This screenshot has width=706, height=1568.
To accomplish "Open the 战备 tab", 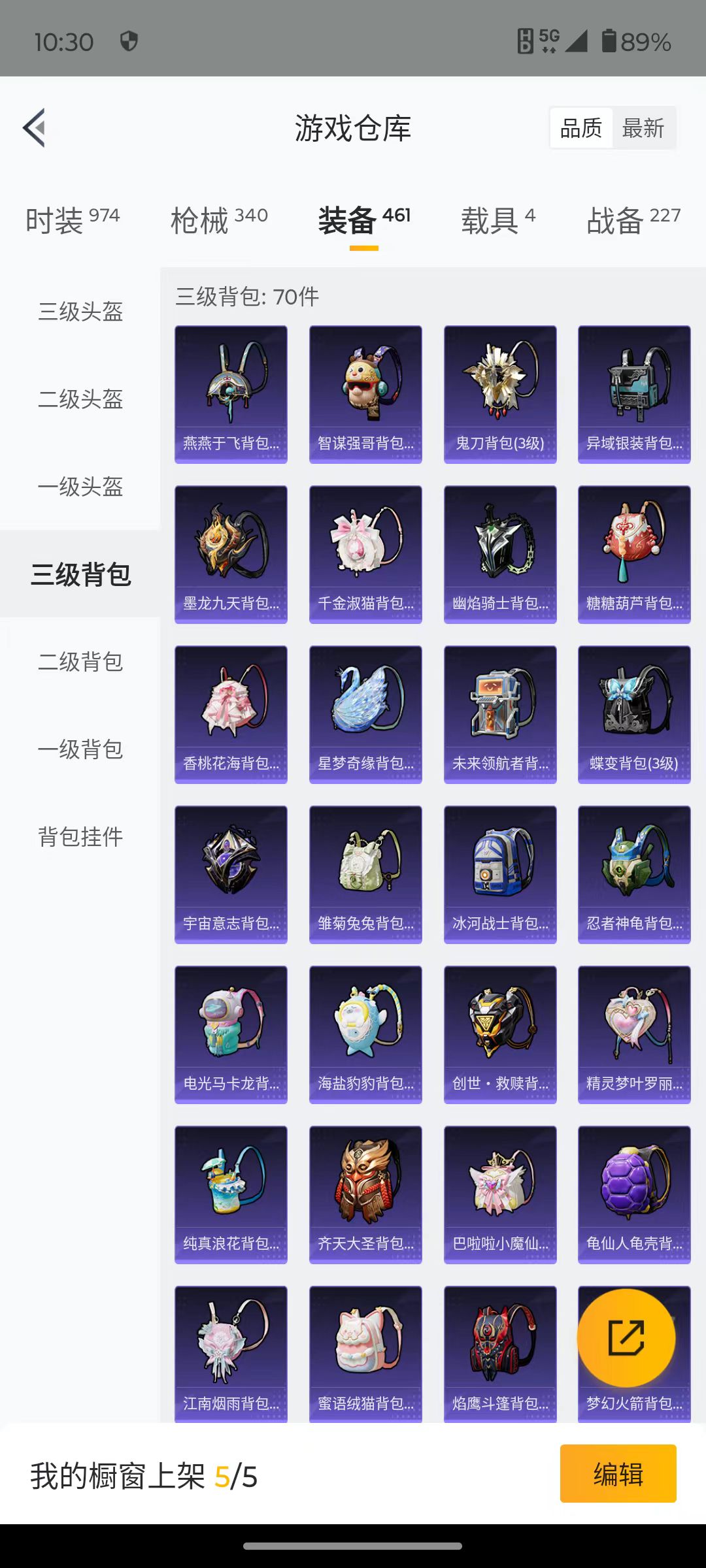I will [x=633, y=220].
